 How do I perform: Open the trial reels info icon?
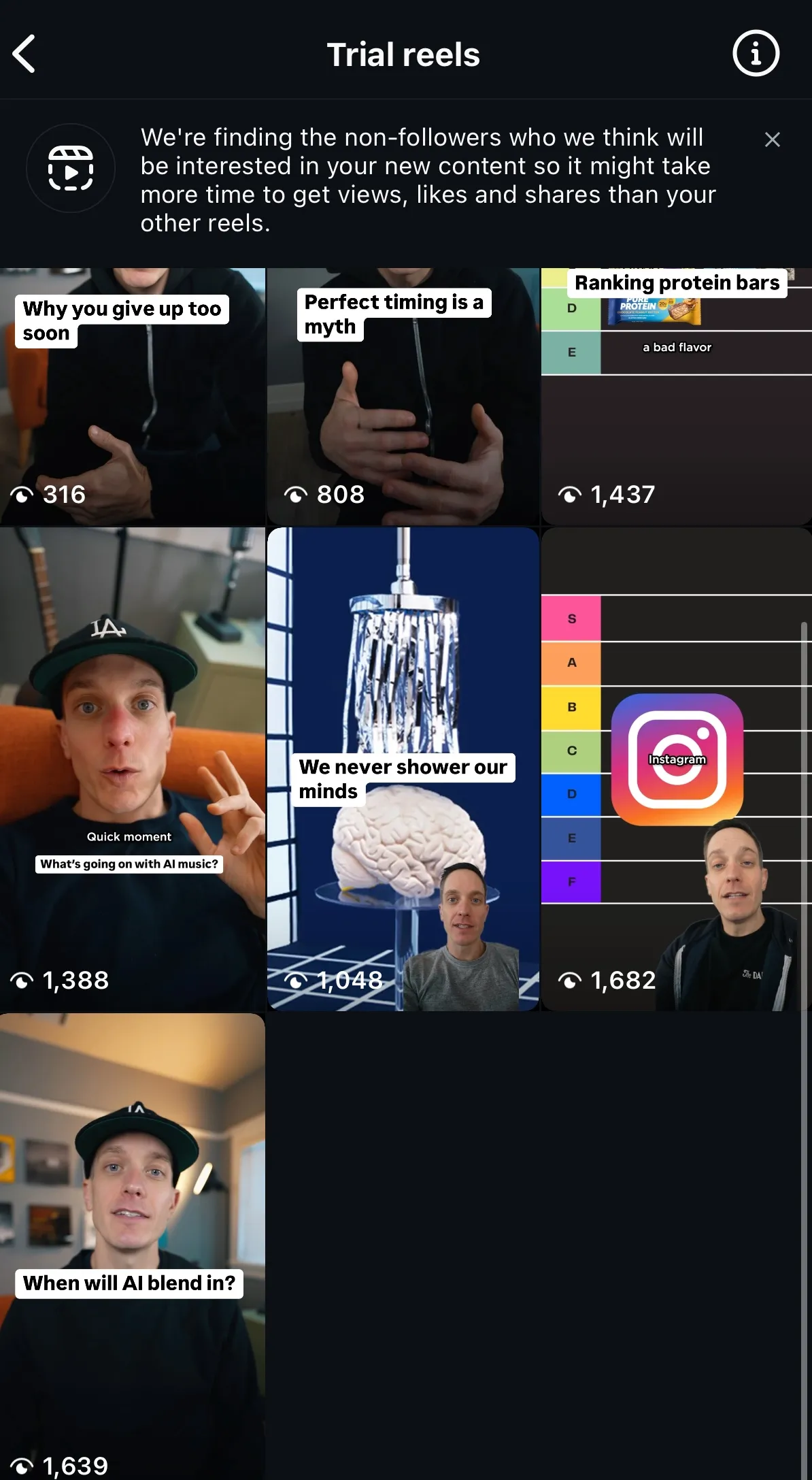click(756, 54)
